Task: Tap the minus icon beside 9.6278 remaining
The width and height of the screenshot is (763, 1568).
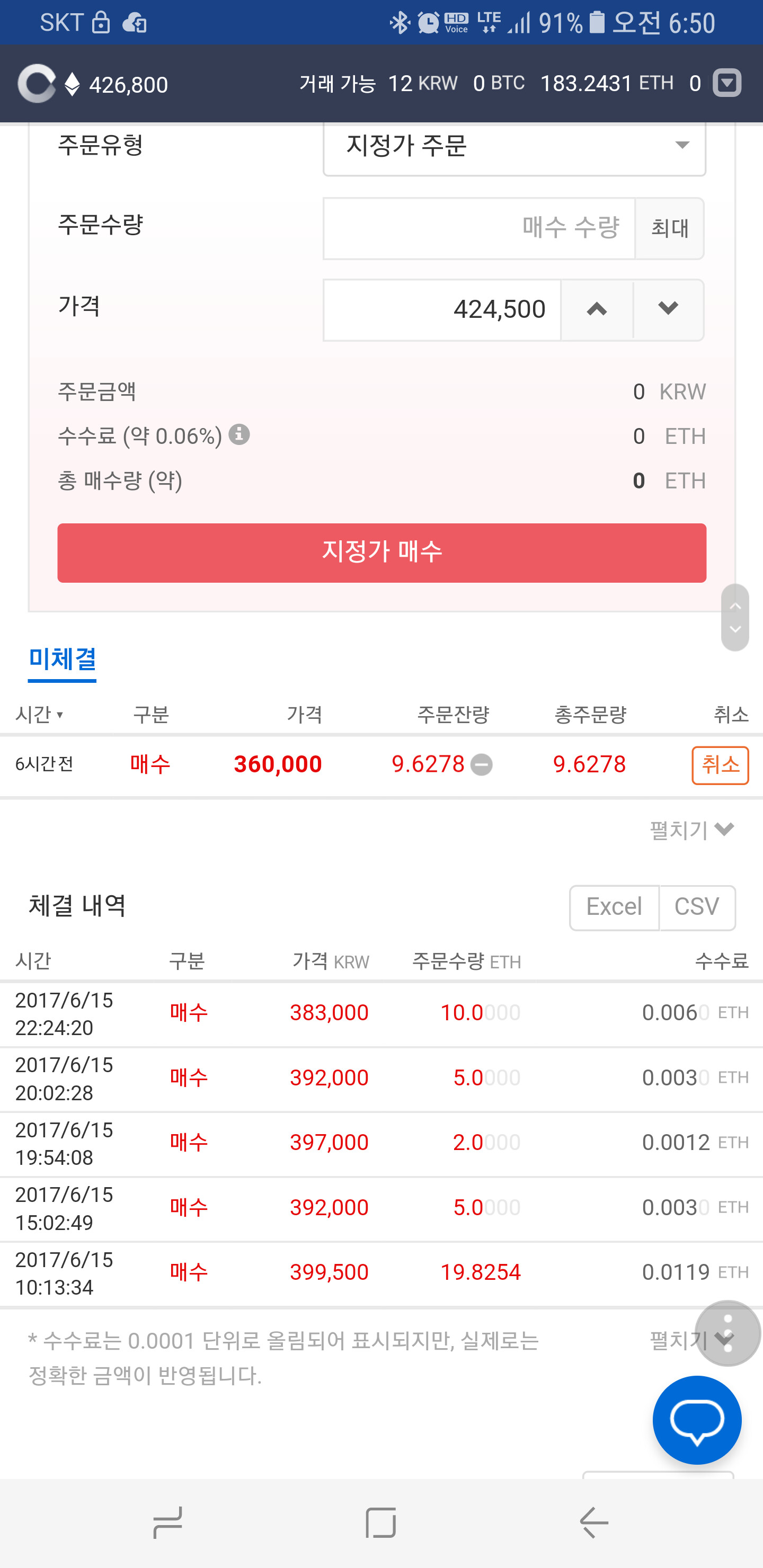Action: [482, 764]
